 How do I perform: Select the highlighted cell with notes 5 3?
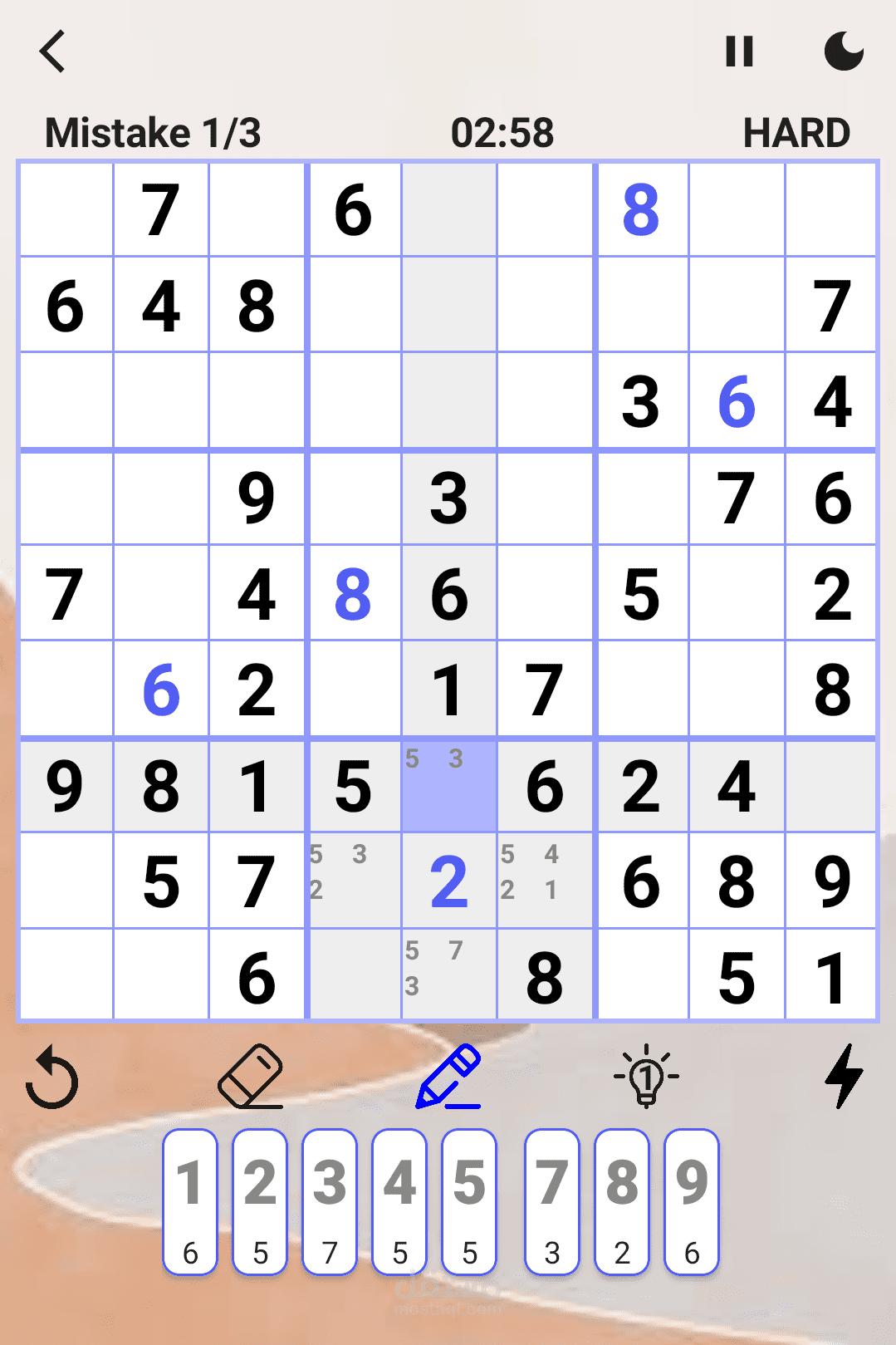449,785
